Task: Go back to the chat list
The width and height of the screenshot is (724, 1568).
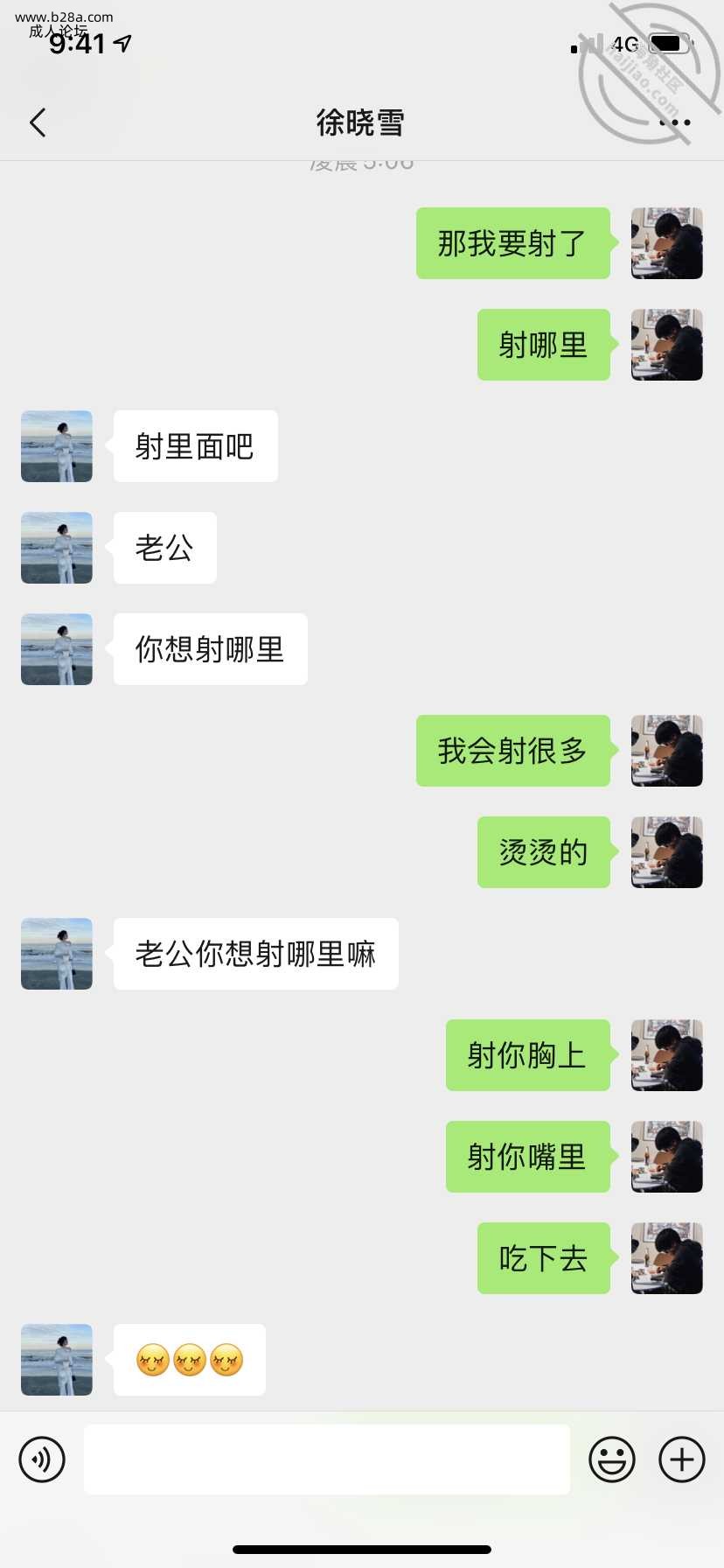Action: (x=37, y=122)
